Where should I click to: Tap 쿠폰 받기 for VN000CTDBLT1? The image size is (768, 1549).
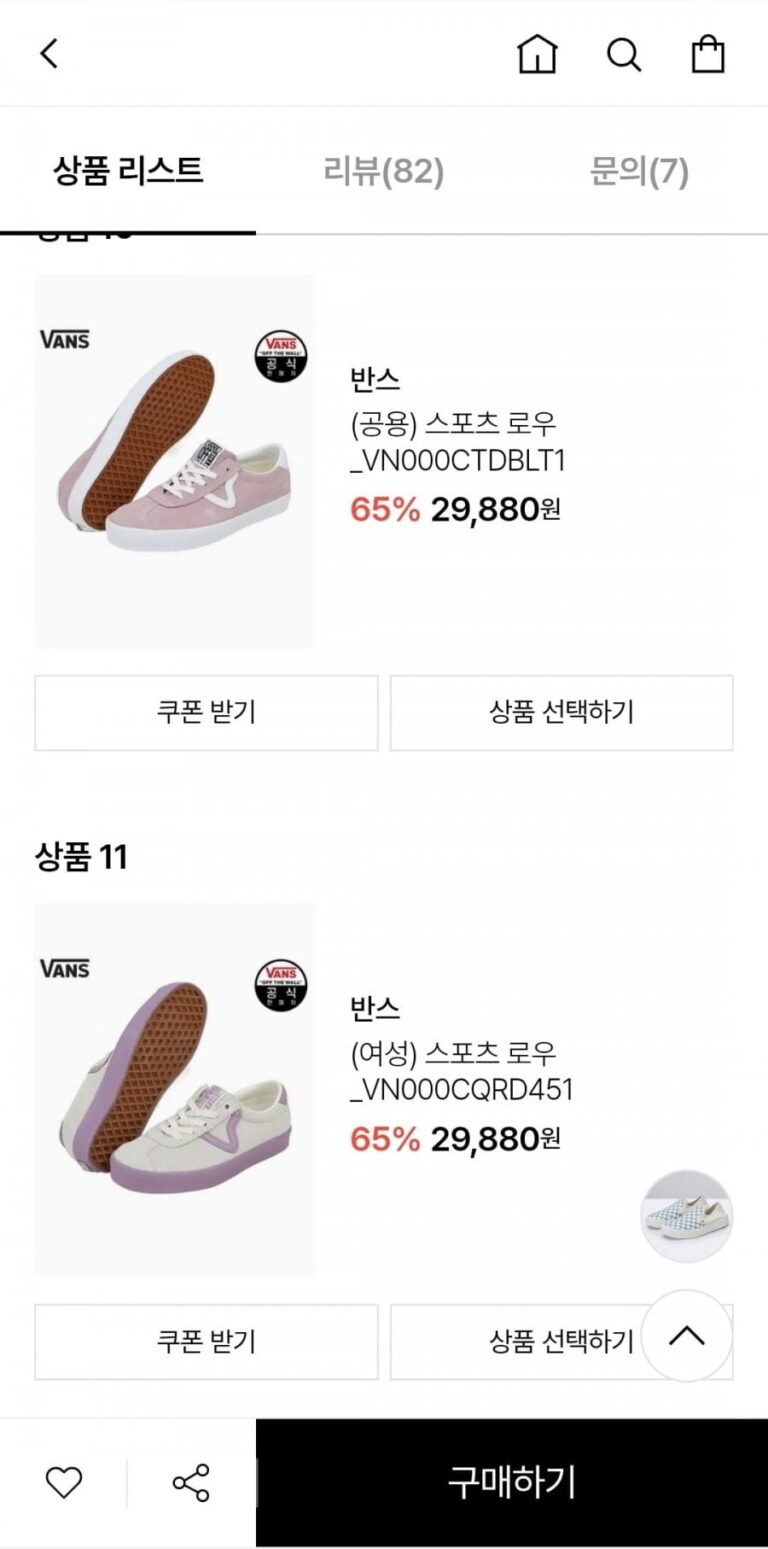206,712
